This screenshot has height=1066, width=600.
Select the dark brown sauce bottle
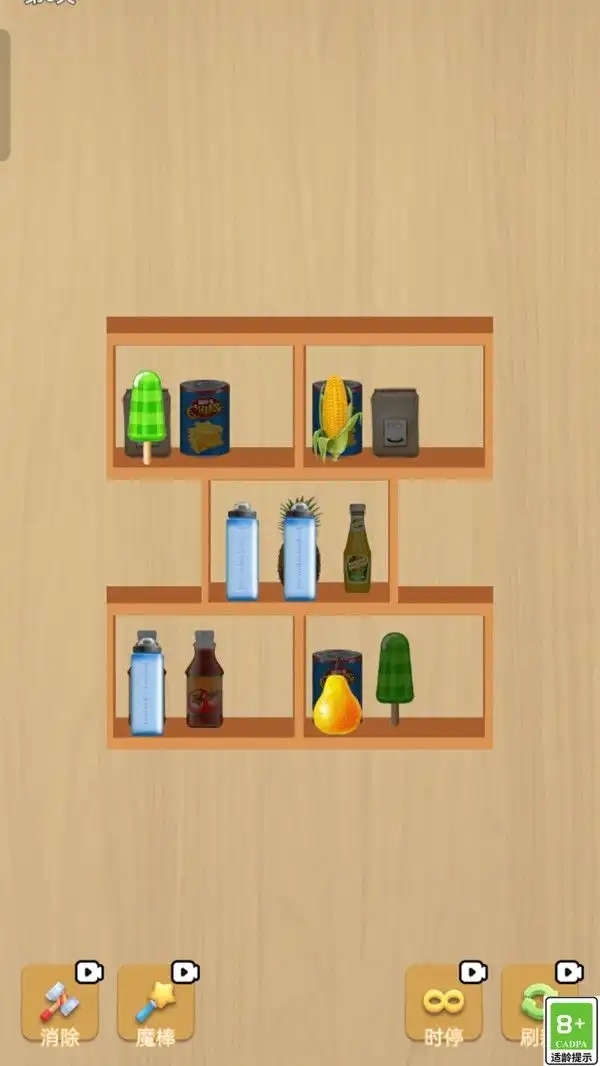[x=204, y=680]
